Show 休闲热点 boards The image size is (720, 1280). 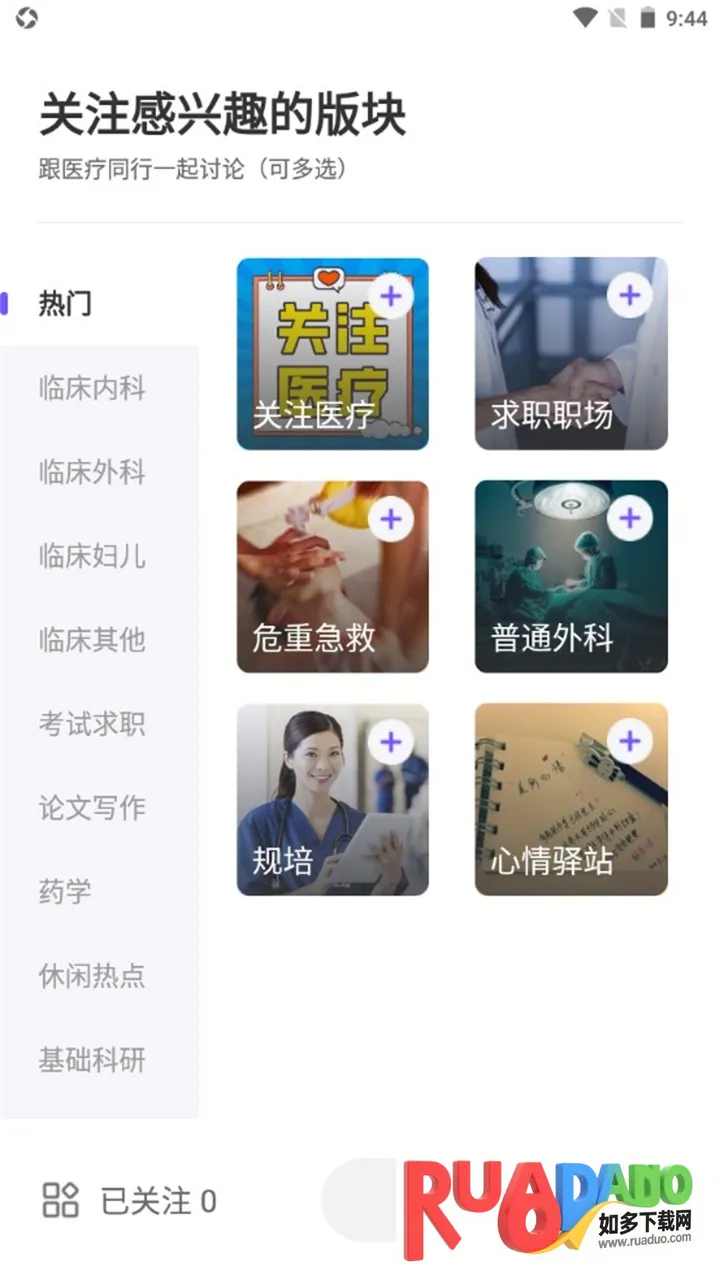[92, 976]
